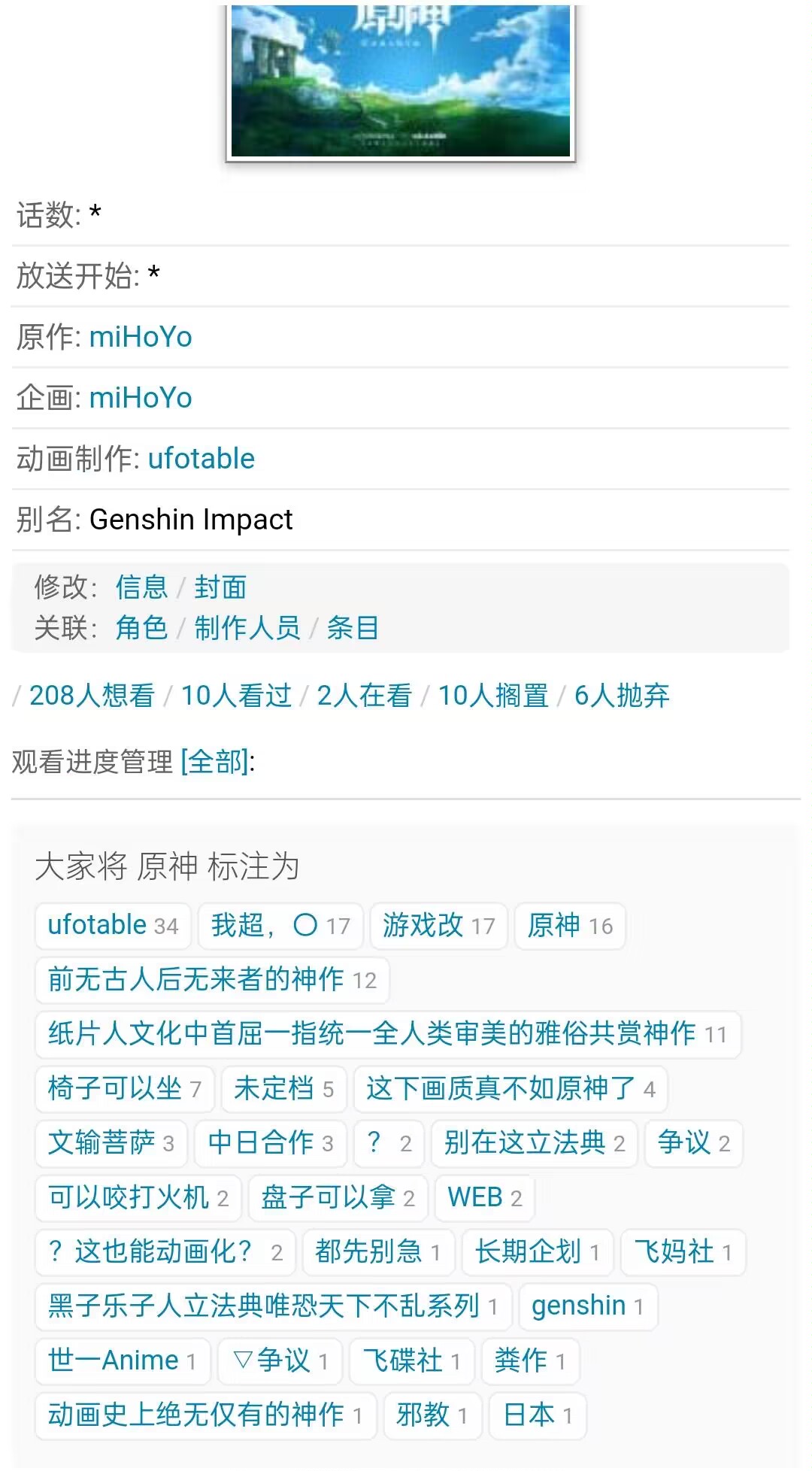
Task: Open related 条目 entries
Action: (353, 628)
